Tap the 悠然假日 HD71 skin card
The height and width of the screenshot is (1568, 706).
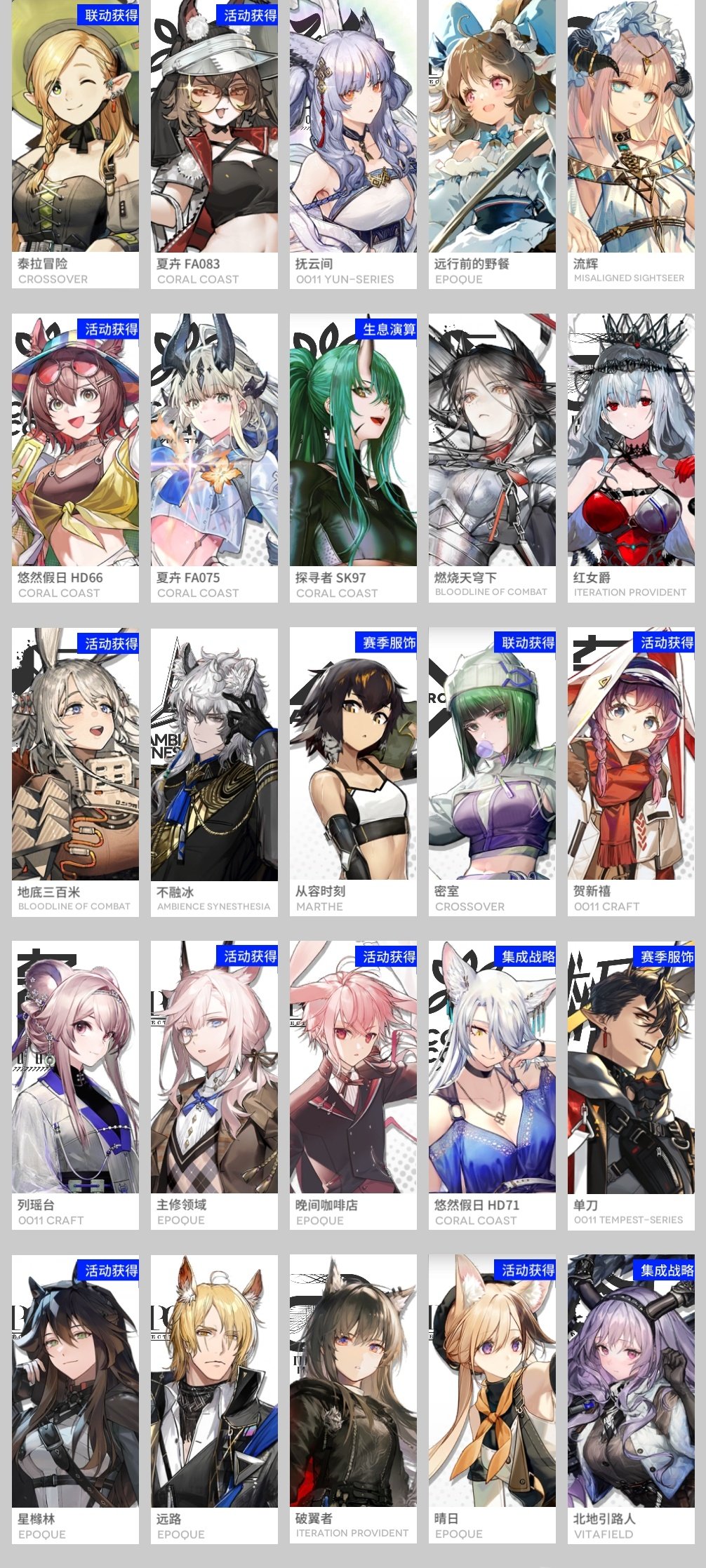pos(492,1085)
